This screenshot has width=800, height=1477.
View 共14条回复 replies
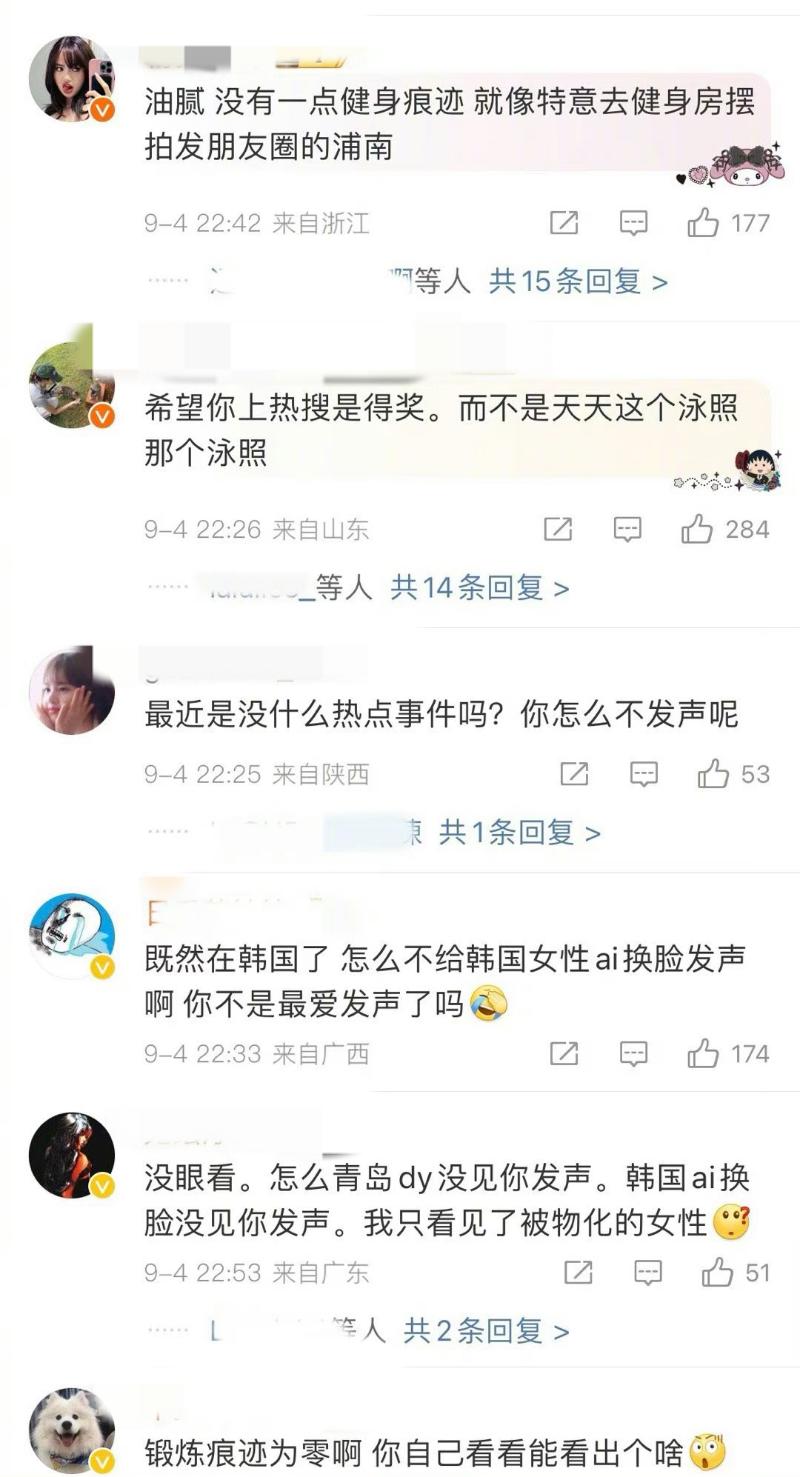[x=479, y=588]
